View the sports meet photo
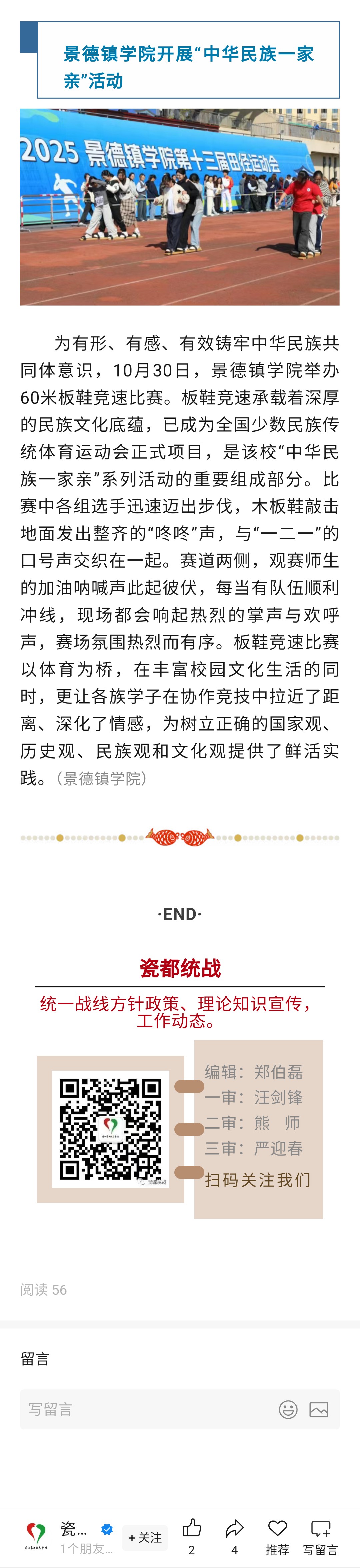The height and width of the screenshot is (1568, 360). (180, 207)
